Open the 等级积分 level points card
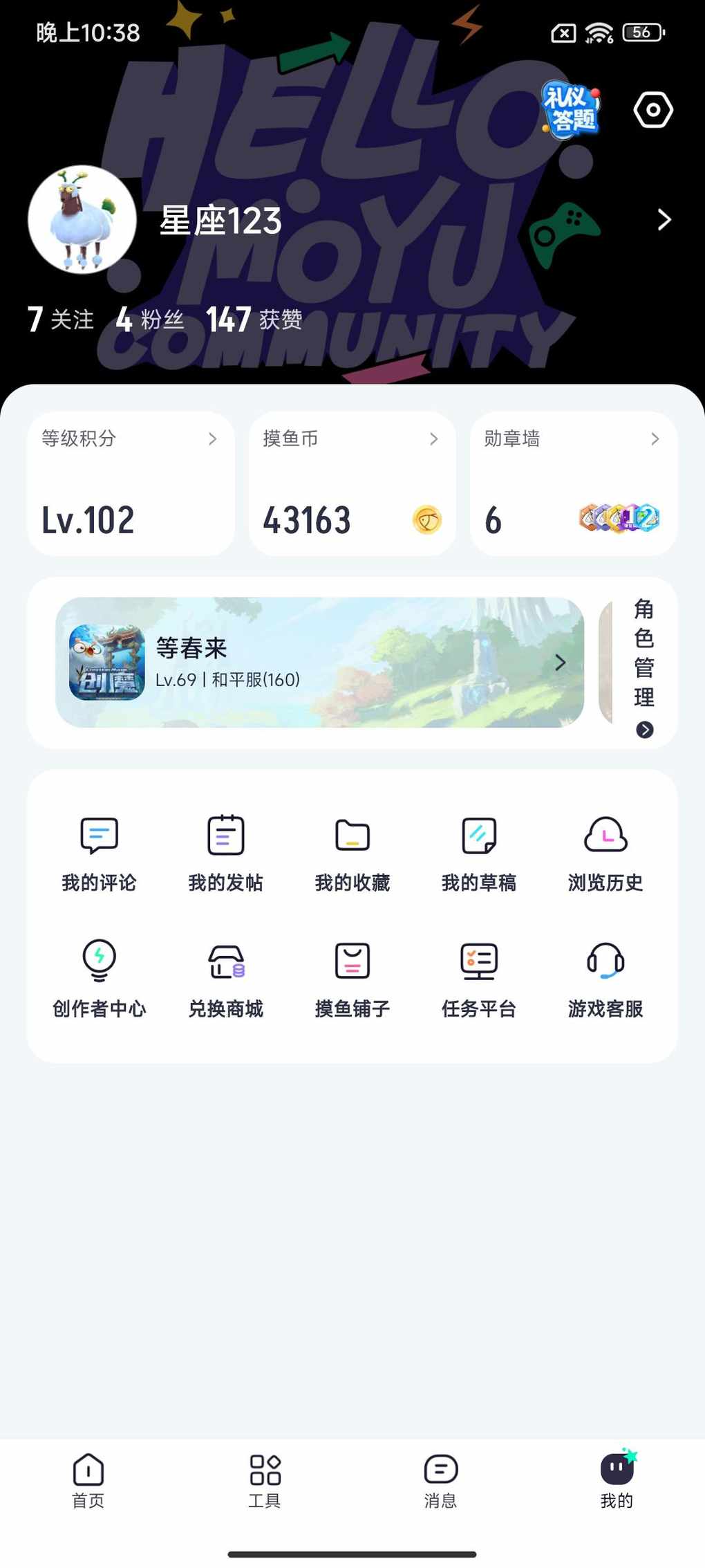Viewport: 705px width, 1568px height. (131, 483)
